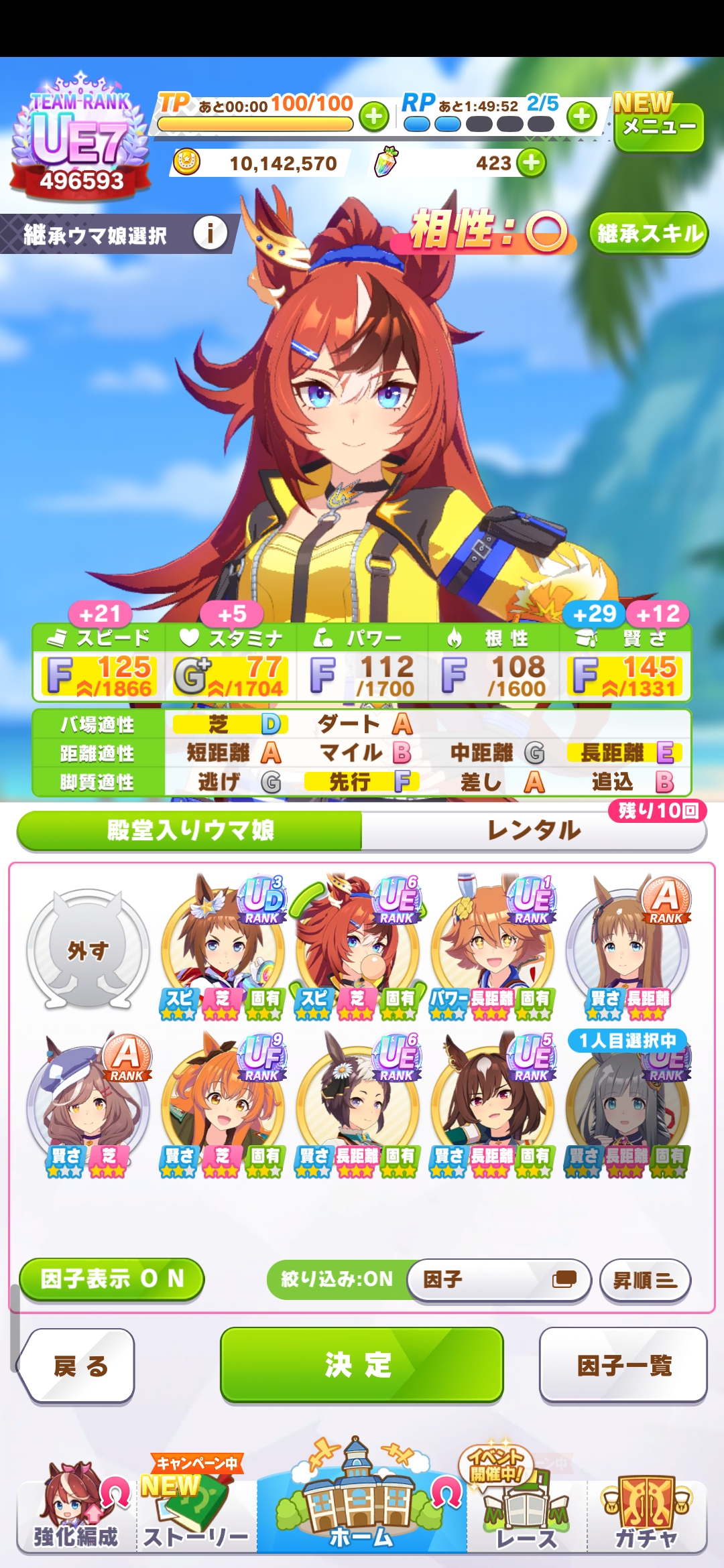Switch to the レンタル tab

coord(533,831)
